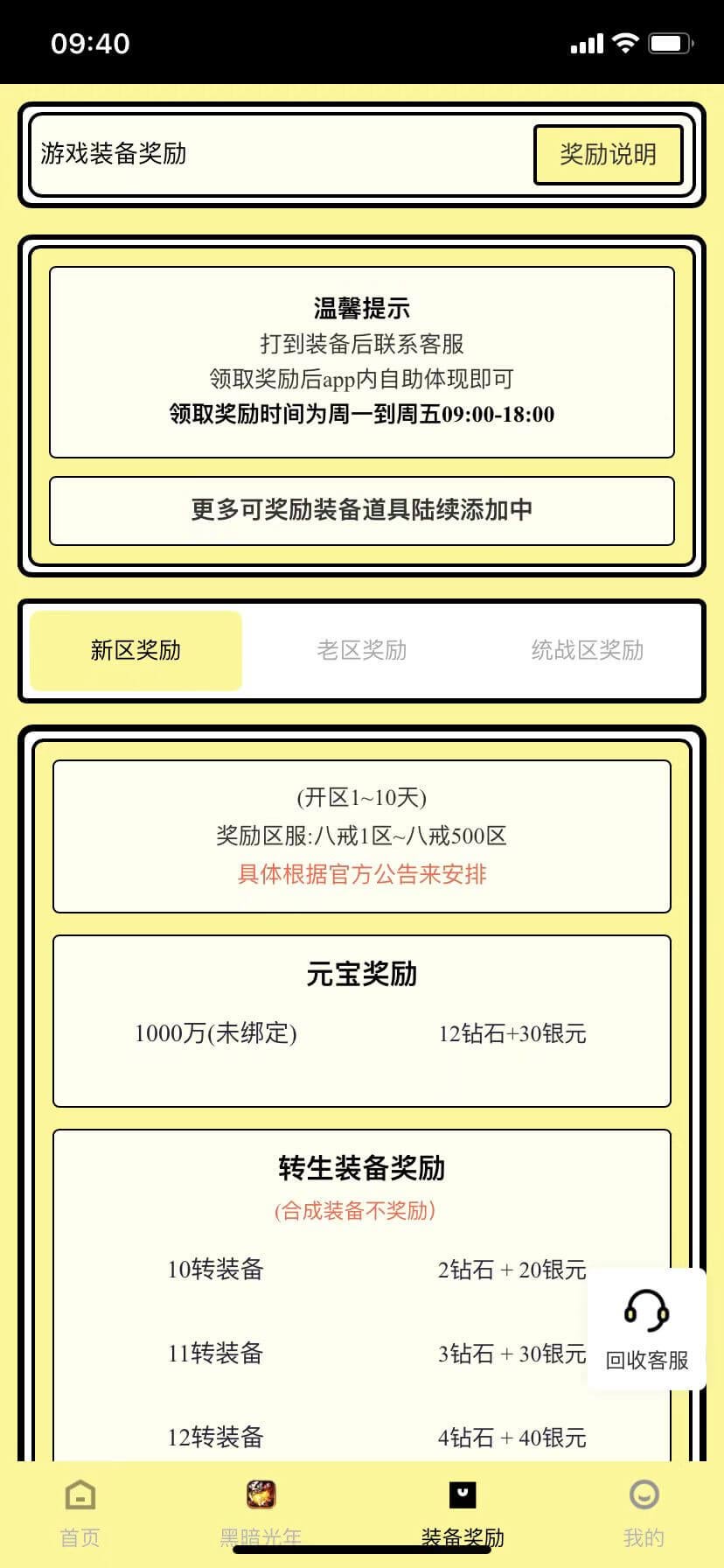Viewport: 724px width, 1568px height.
Task: Select the 新区奖励 tab
Action: (x=136, y=650)
